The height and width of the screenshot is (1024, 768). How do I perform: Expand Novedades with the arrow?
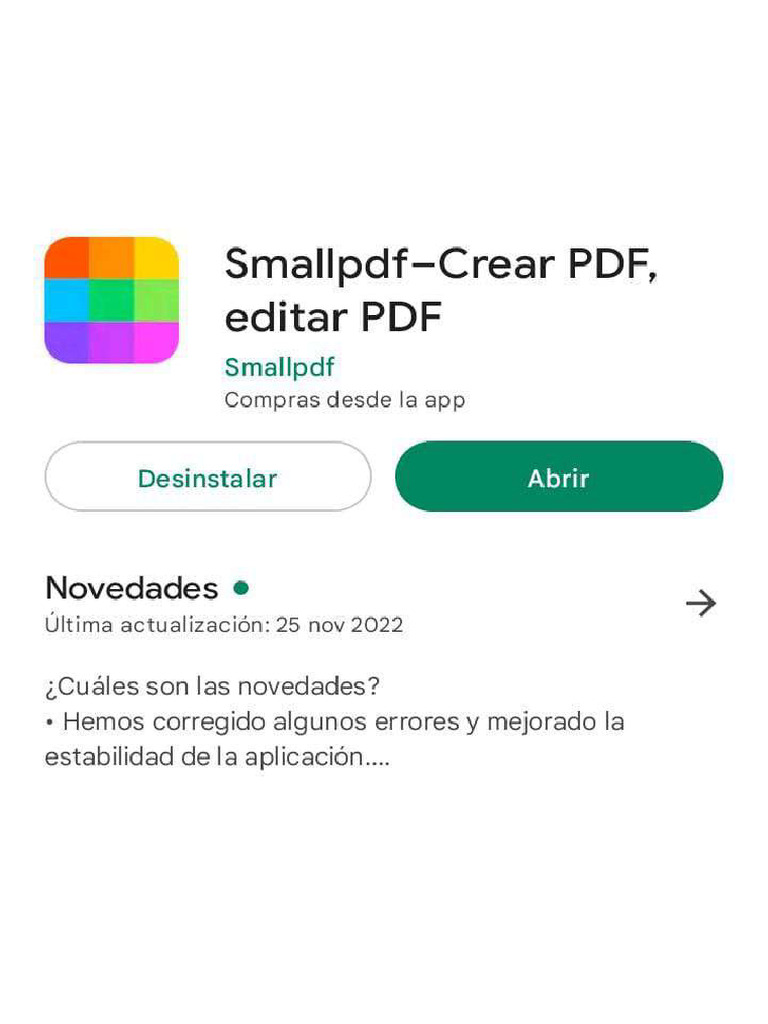point(701,603)
